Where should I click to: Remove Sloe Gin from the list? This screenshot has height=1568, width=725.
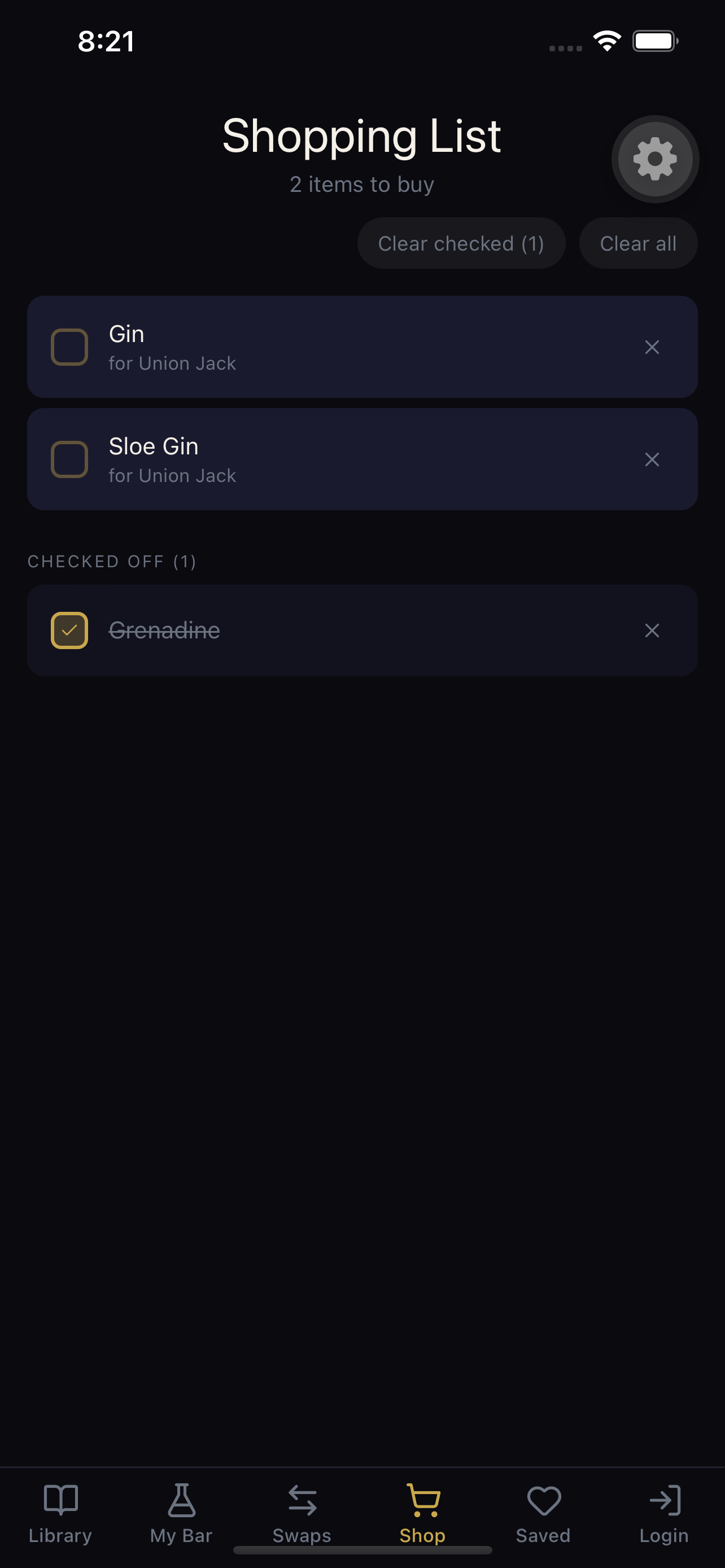click(x=652, y=459)
